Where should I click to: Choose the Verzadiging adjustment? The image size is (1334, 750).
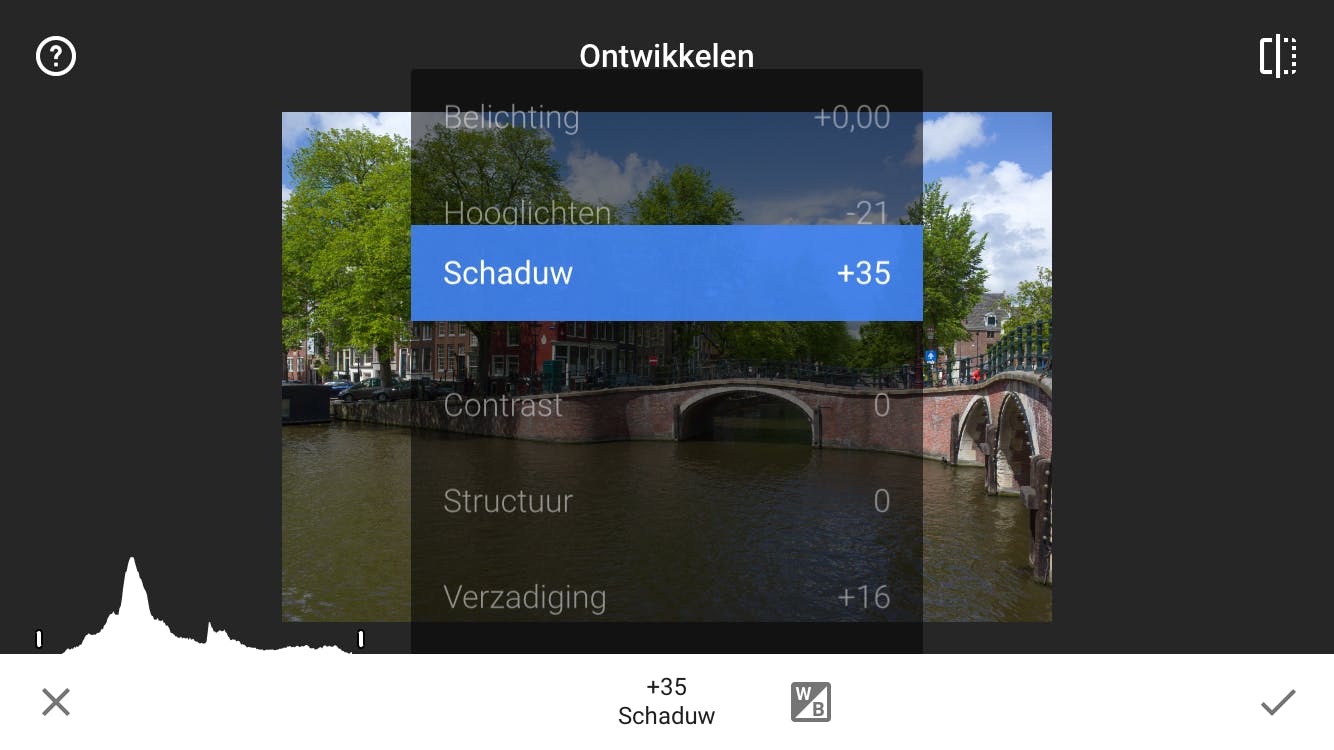(x=666, y=597)
